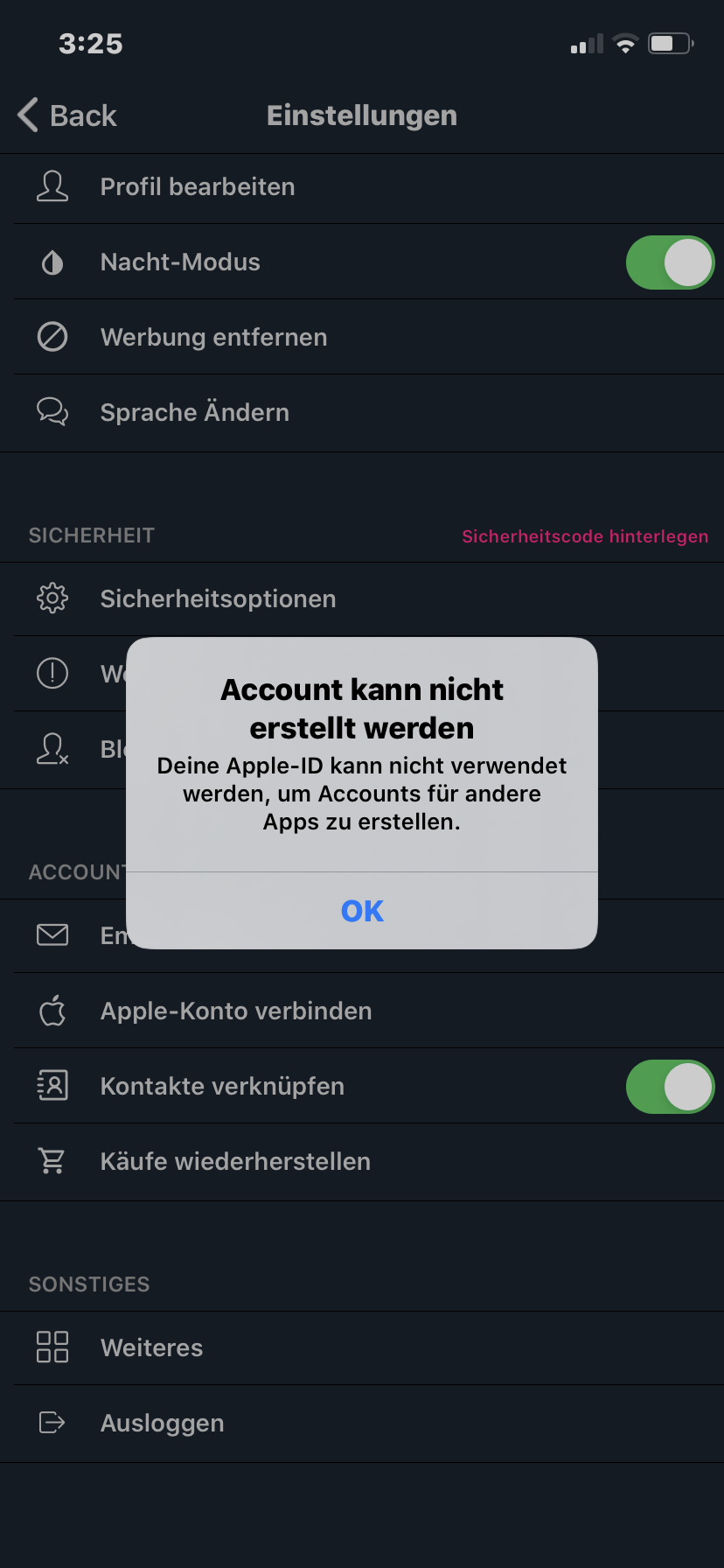Open Werbung entfernen

[213, 338]
